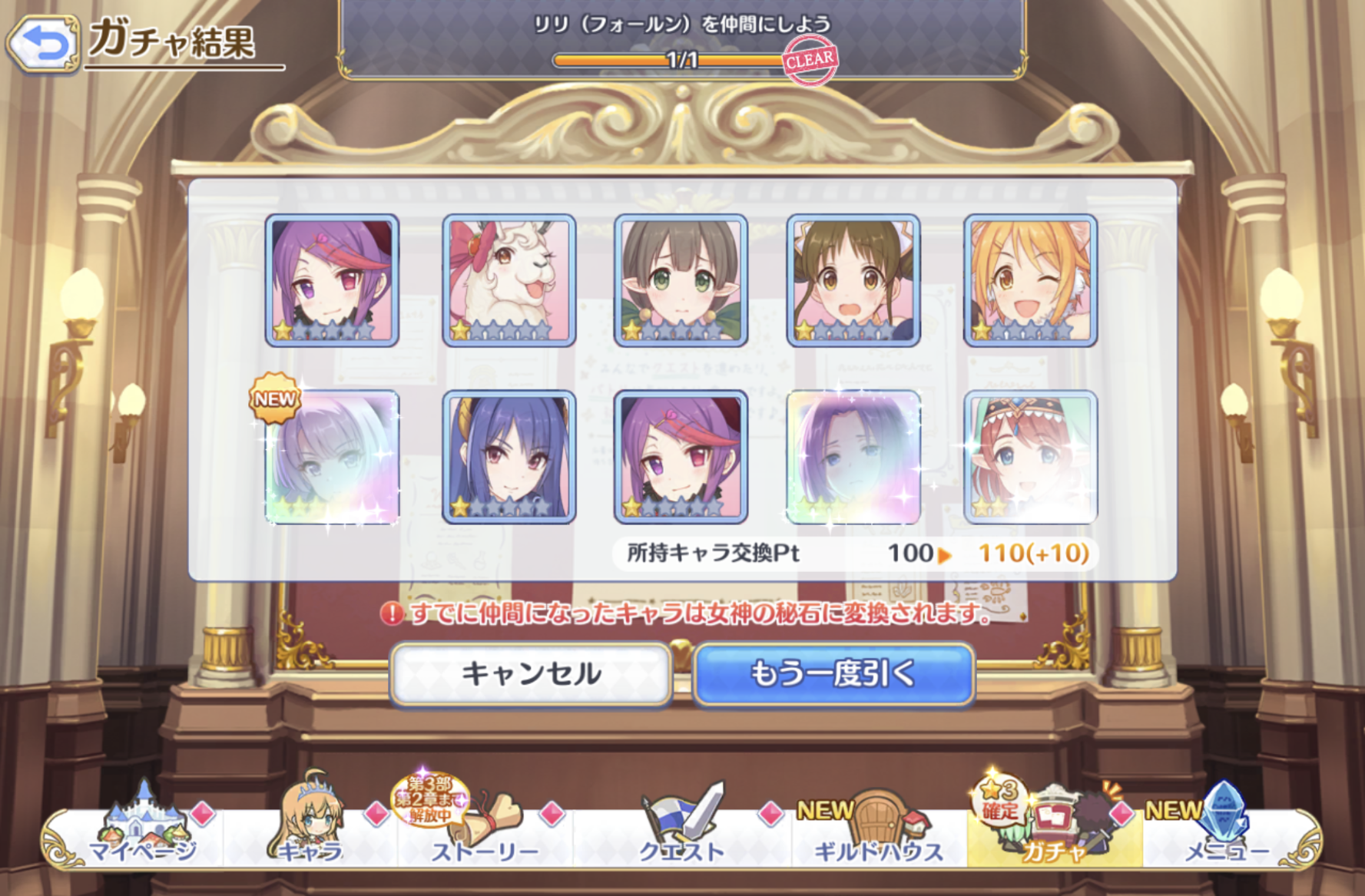Tap the キャンセル button

click(531, 673)
